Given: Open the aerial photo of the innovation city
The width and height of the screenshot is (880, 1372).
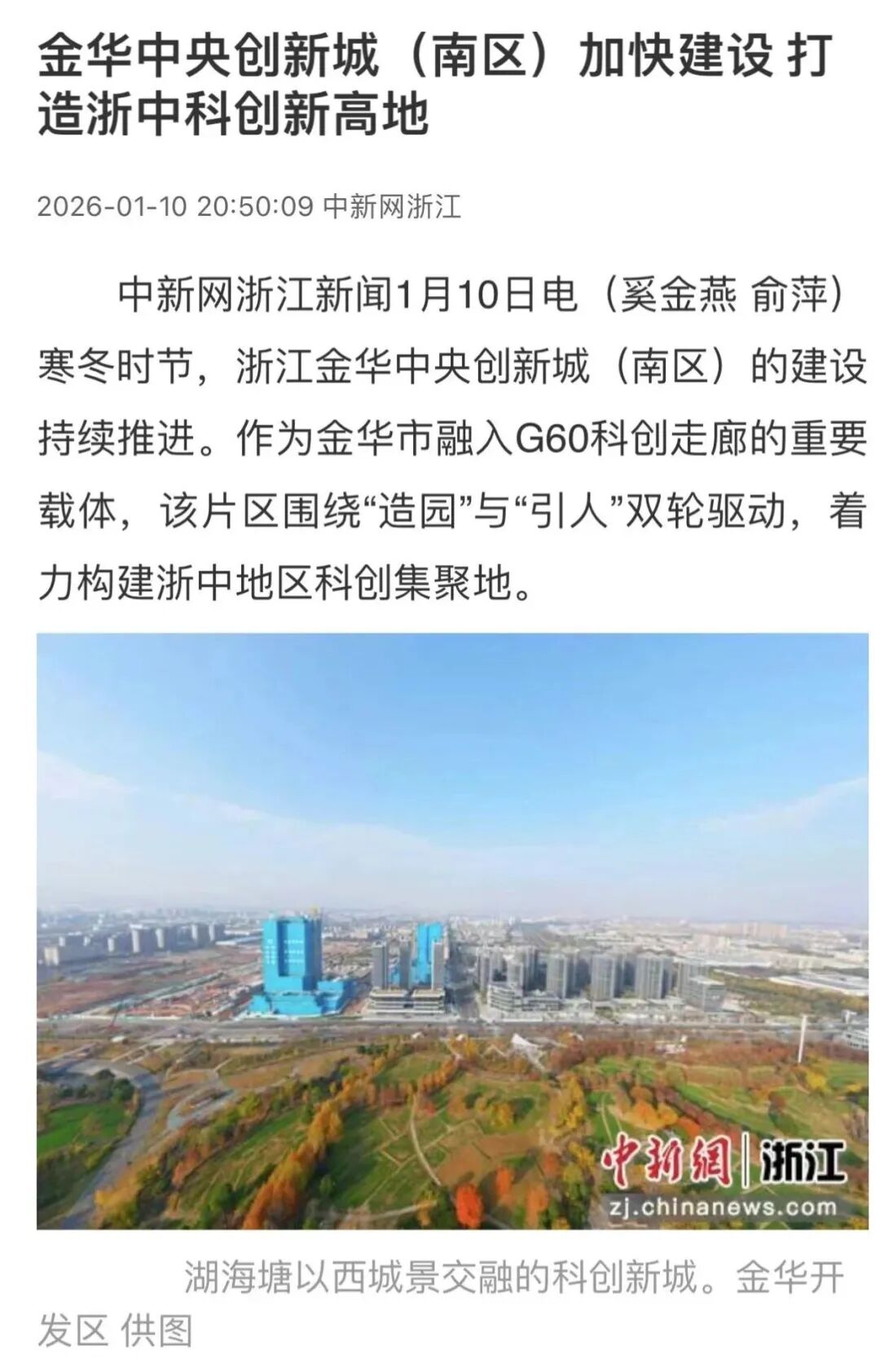Looking at the screenshot, I should 452,930.
